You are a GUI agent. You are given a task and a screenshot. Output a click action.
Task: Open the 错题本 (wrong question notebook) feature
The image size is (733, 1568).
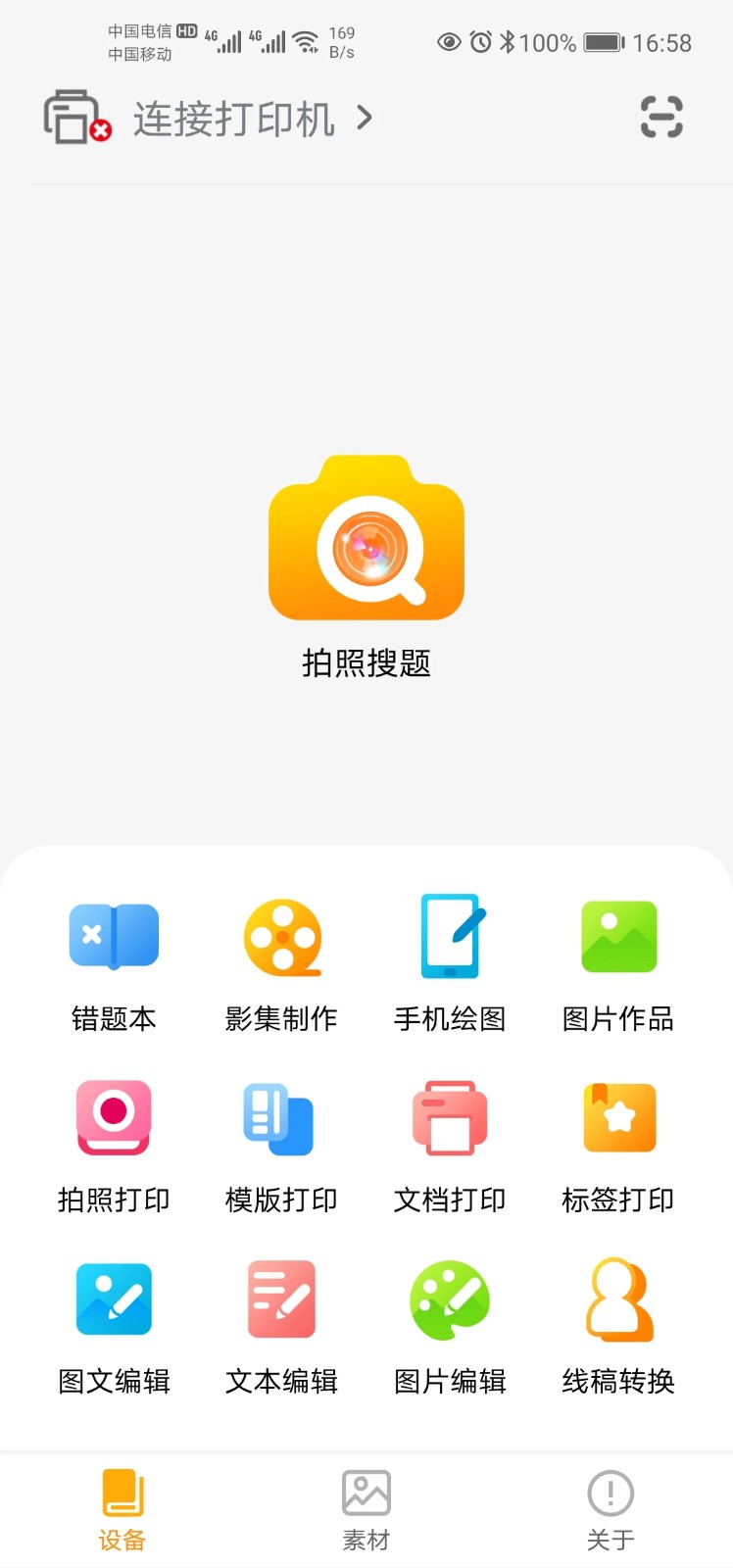click(113, 960)
